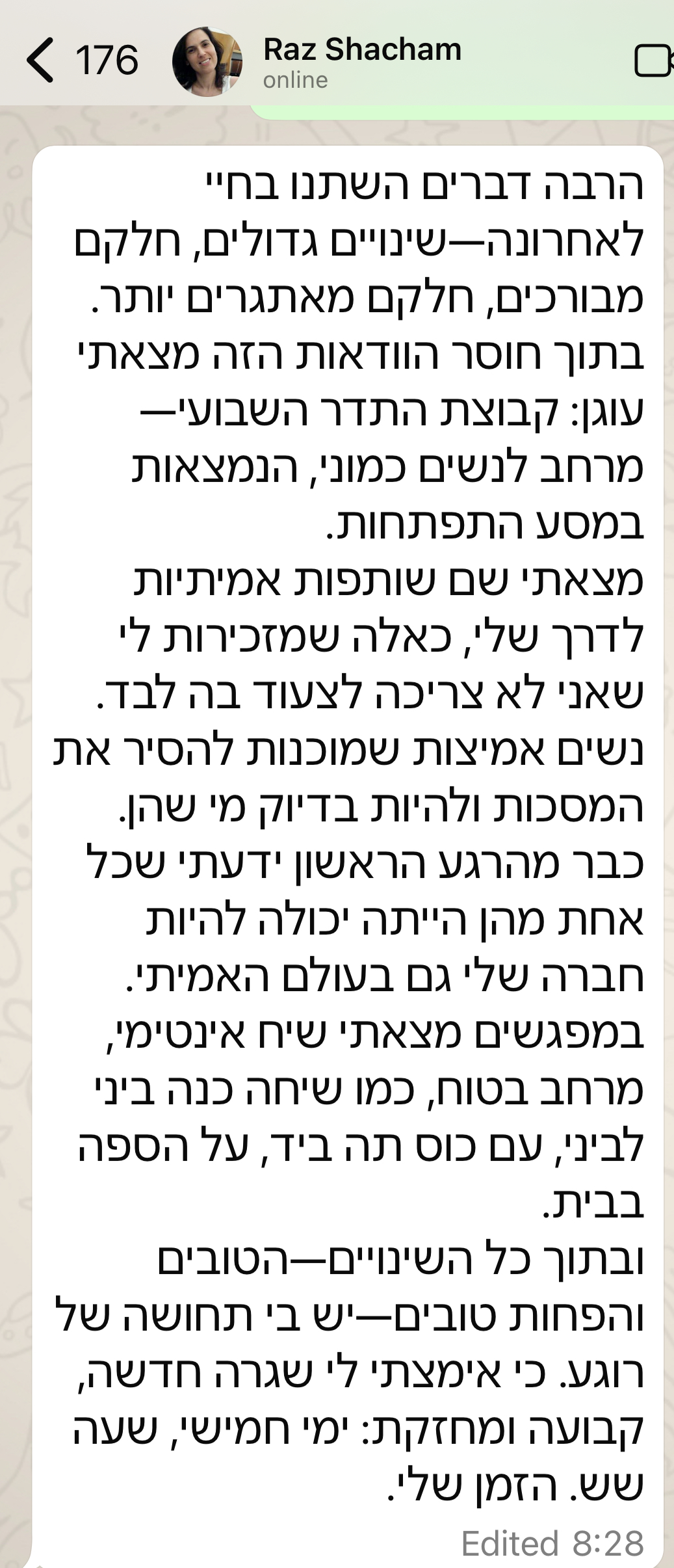Start a video call with Raz Shacham

click(x=653, y=62)
